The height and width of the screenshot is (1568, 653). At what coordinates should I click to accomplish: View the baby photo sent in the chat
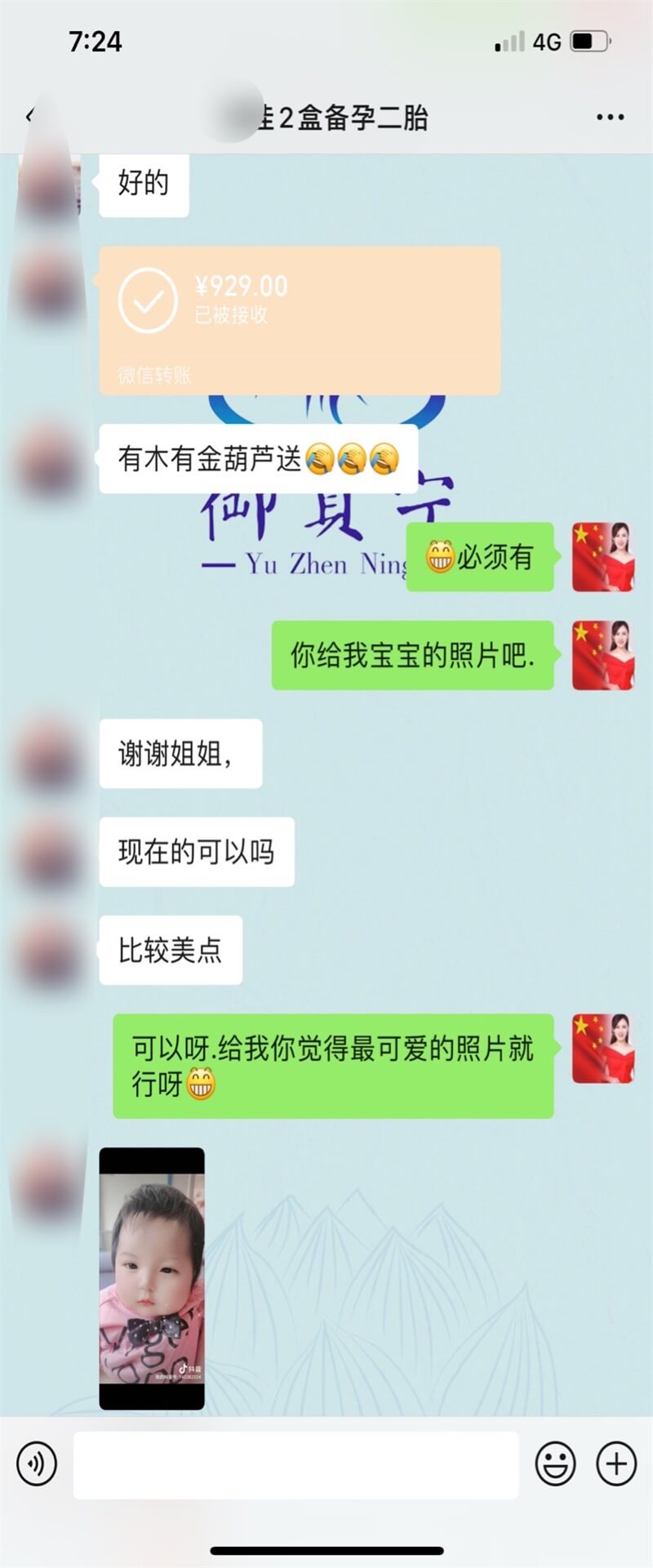pyautogui.click(x=152, y=1278)
